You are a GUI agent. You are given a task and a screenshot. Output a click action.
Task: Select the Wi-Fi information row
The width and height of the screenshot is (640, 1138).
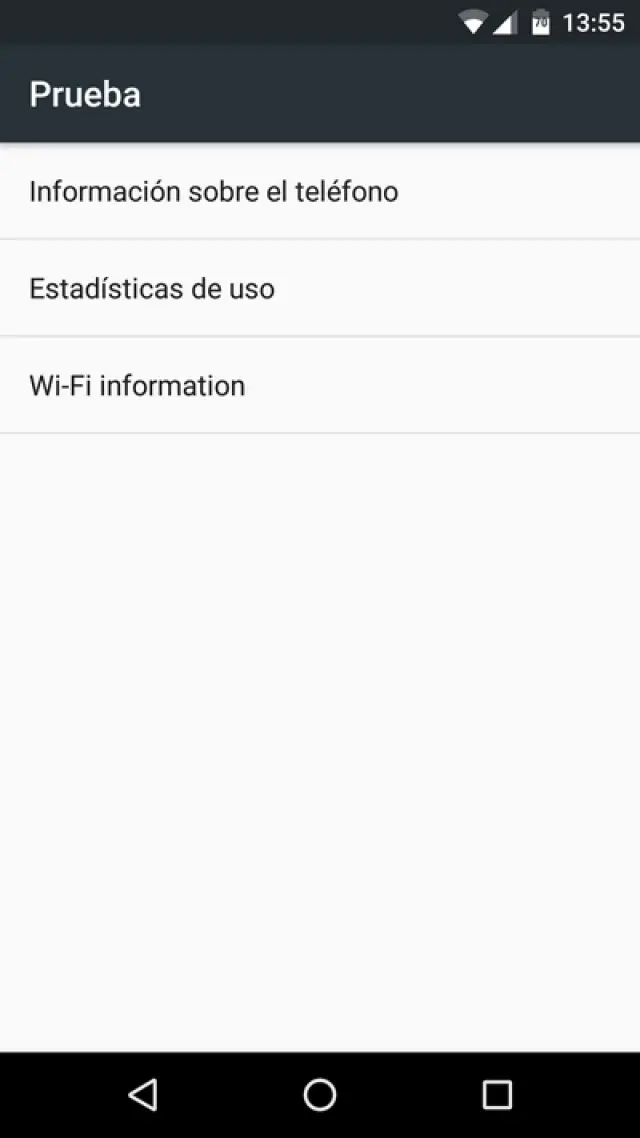137,386
